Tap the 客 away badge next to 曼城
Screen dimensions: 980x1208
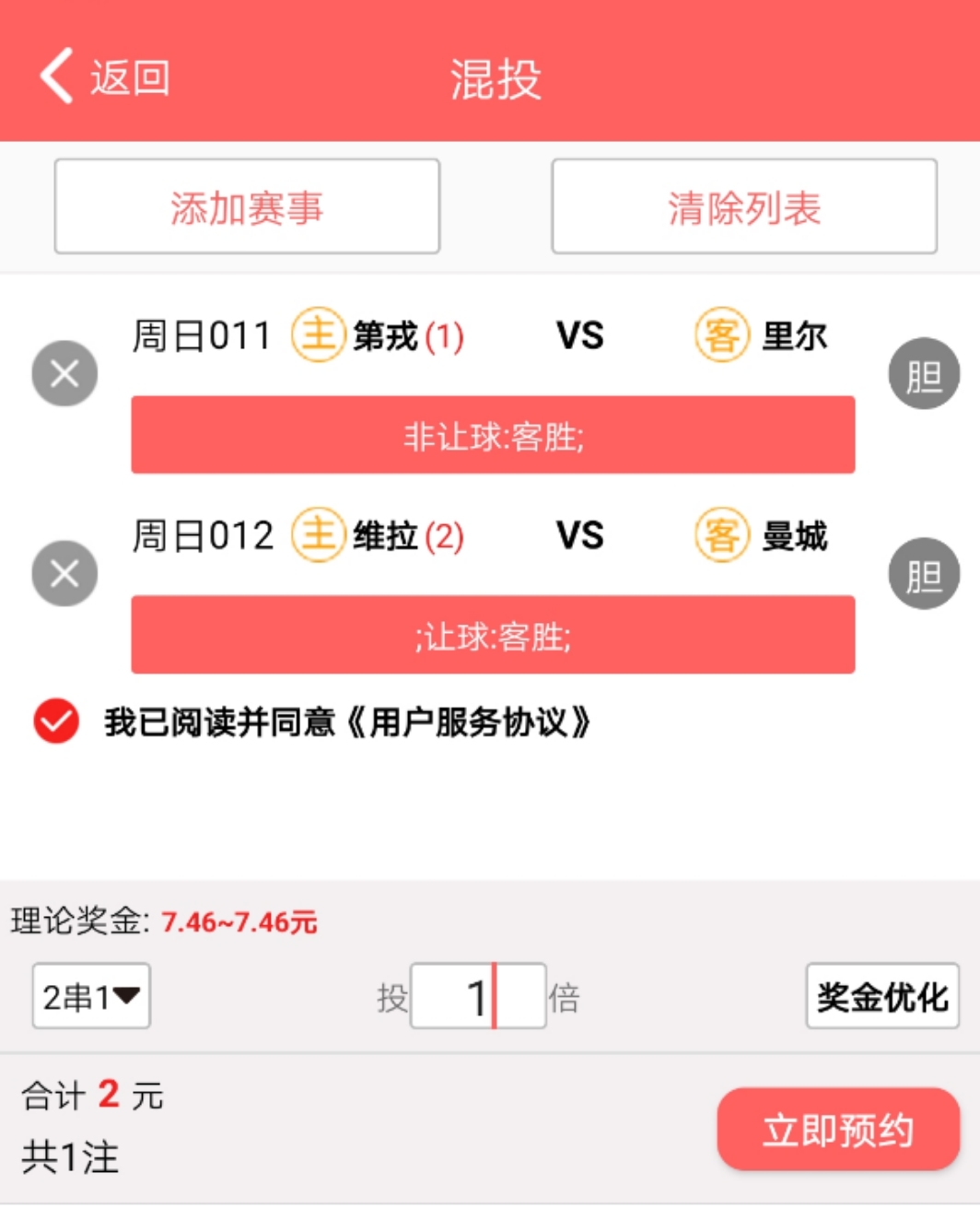[x=722, y=535]
